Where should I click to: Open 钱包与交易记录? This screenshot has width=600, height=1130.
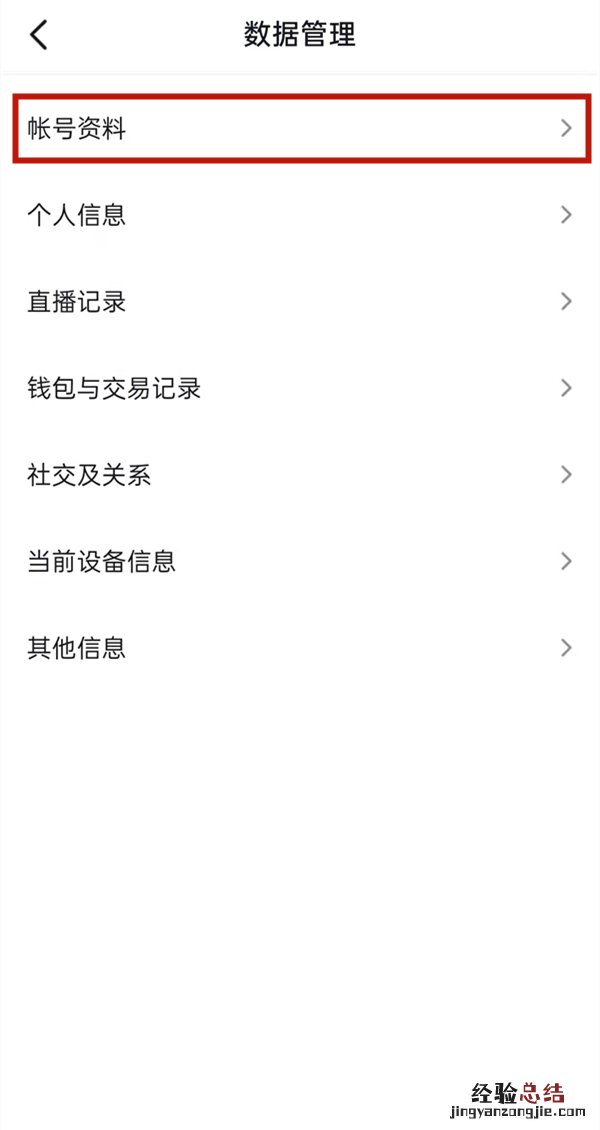point(300,388)
